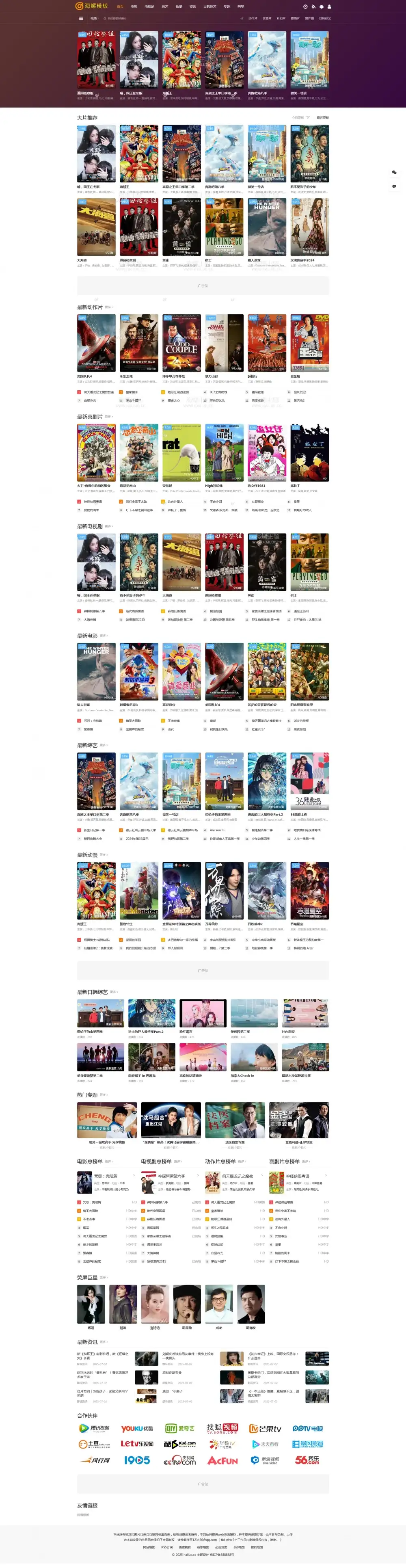Screen dimensions: 406x1568
Task: Tap the 爱情片 category link
Action: click(295, 18)
